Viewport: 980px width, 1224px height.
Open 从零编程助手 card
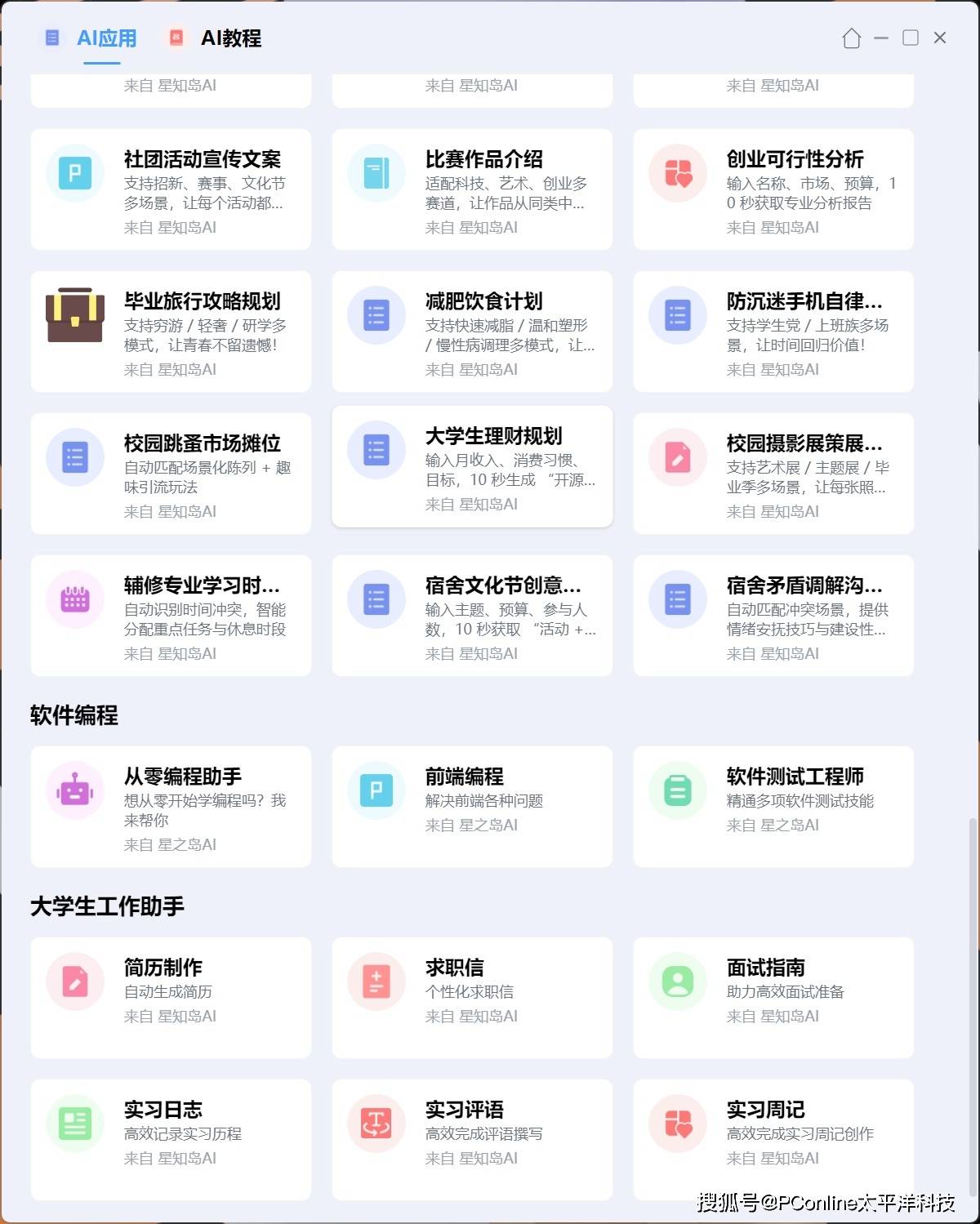coord(171,807)
